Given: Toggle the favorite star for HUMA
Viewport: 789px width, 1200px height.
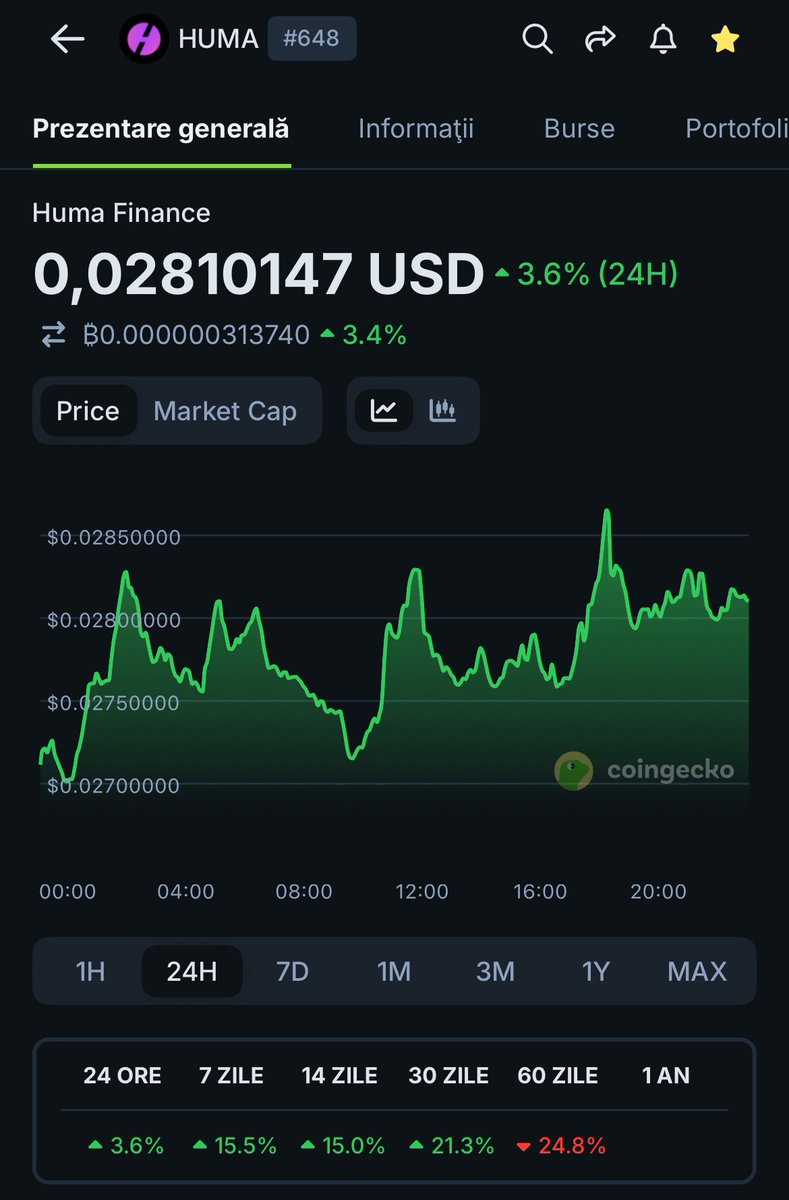Looking at the screenshot, I should click(x=724, y=40).
